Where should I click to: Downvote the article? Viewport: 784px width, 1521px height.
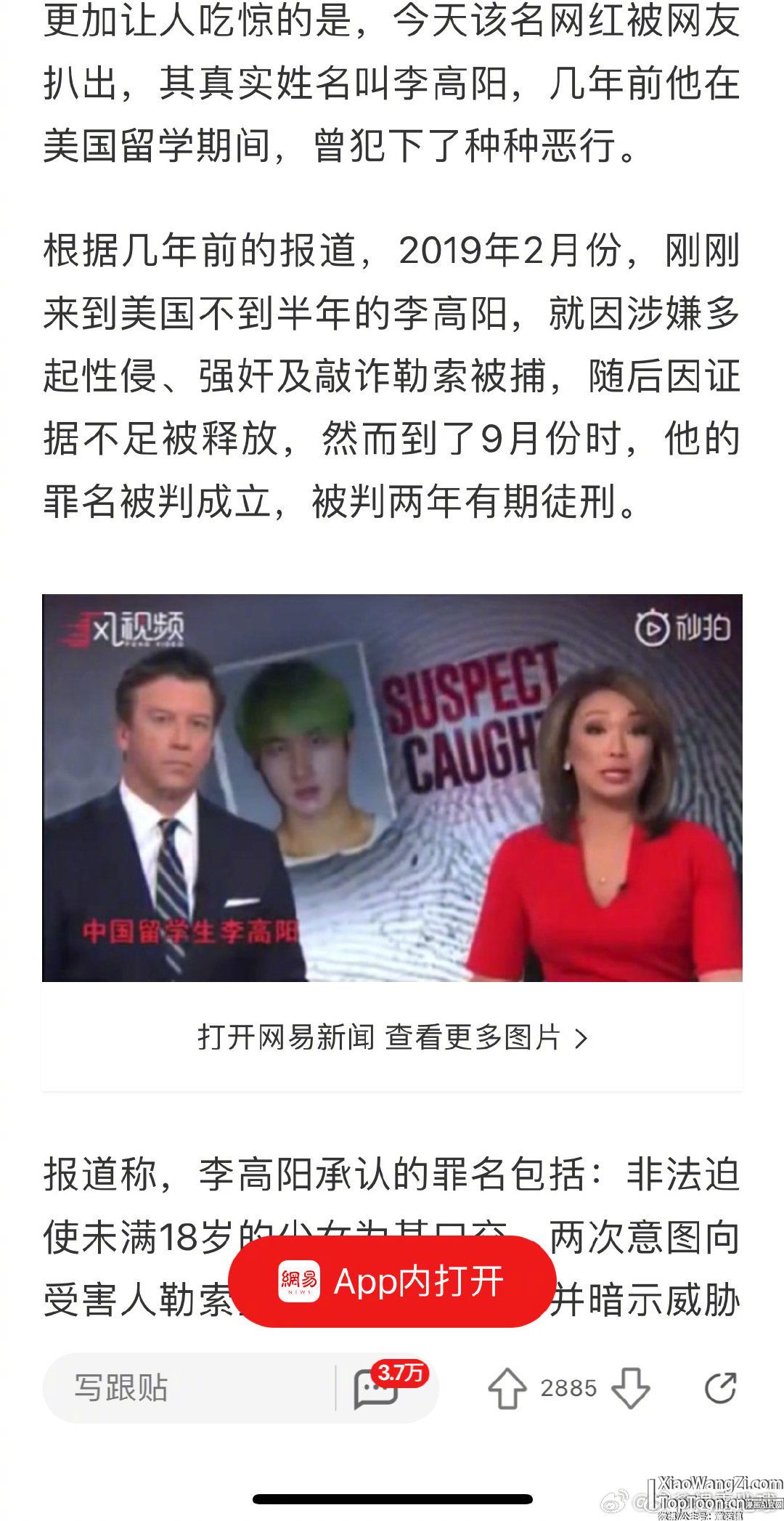pyautogui.click(x=630, y=1388)
